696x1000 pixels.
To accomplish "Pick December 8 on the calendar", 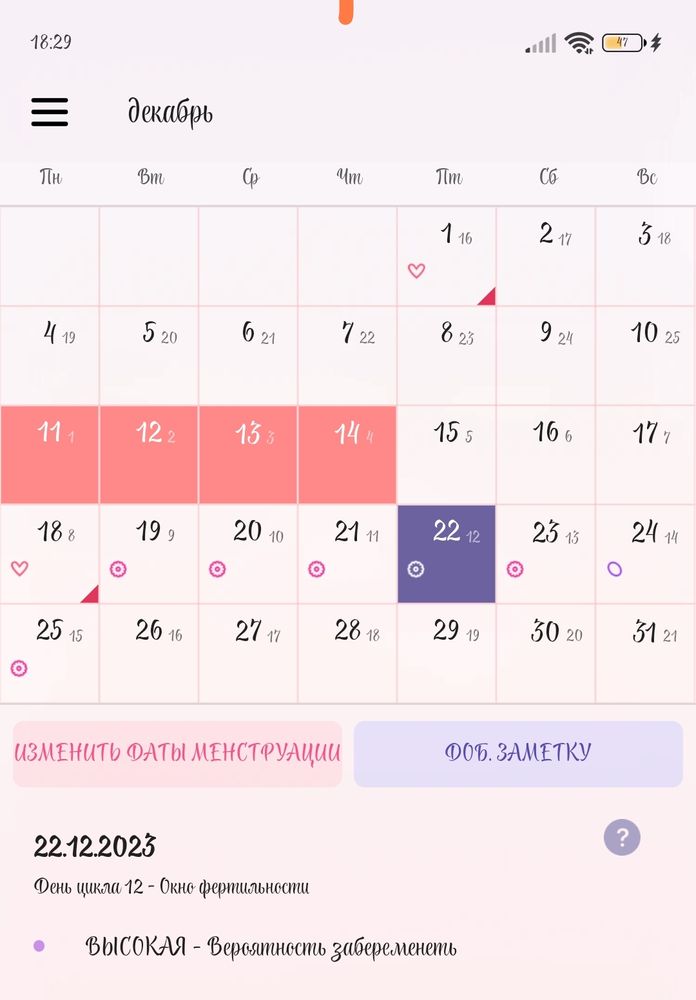I will 447,355.
